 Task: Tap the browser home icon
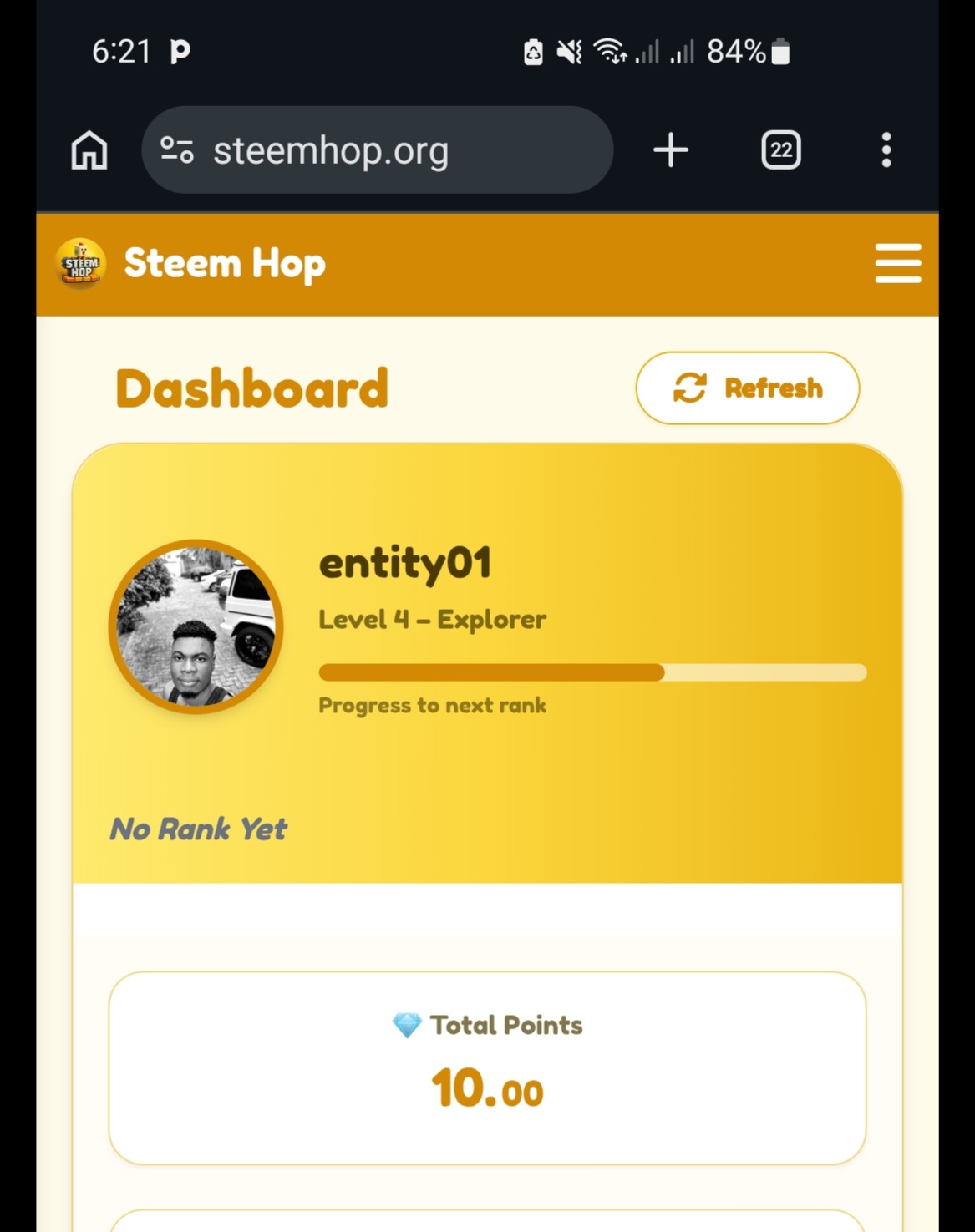(x=89, y=150)
